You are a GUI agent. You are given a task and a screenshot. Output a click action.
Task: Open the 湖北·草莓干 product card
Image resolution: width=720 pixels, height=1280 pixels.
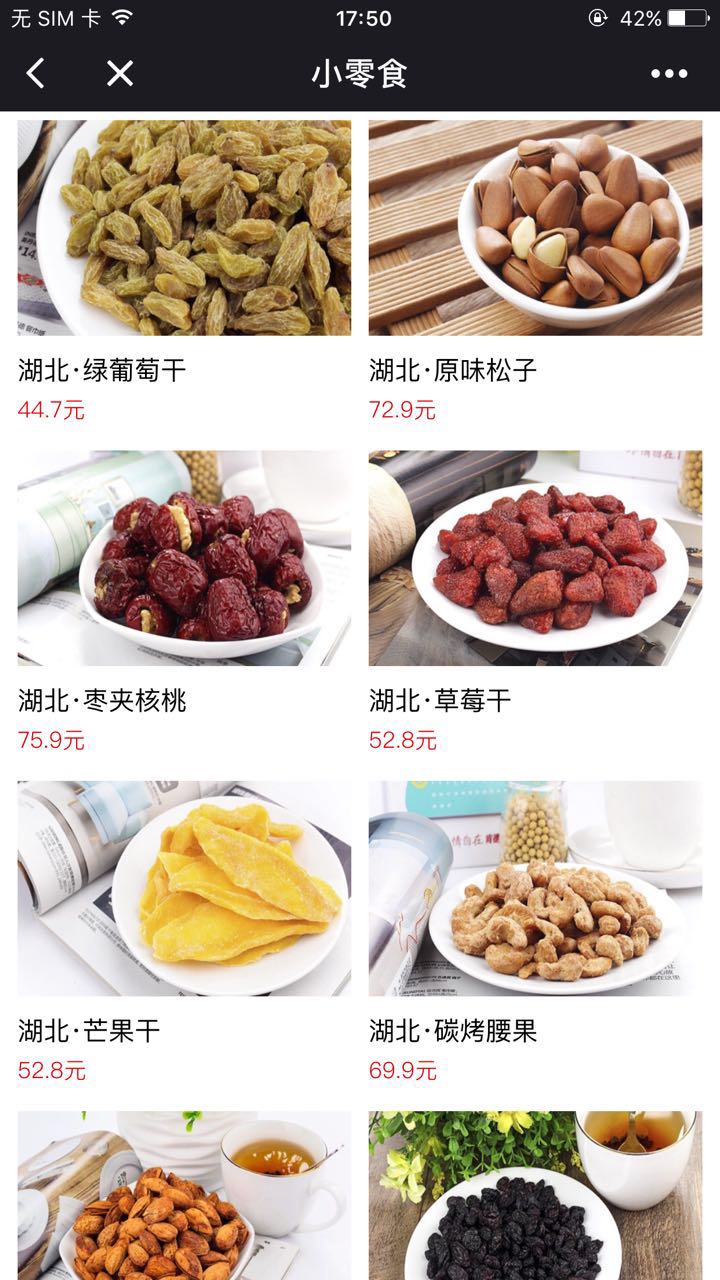click(x=535, y=558)
